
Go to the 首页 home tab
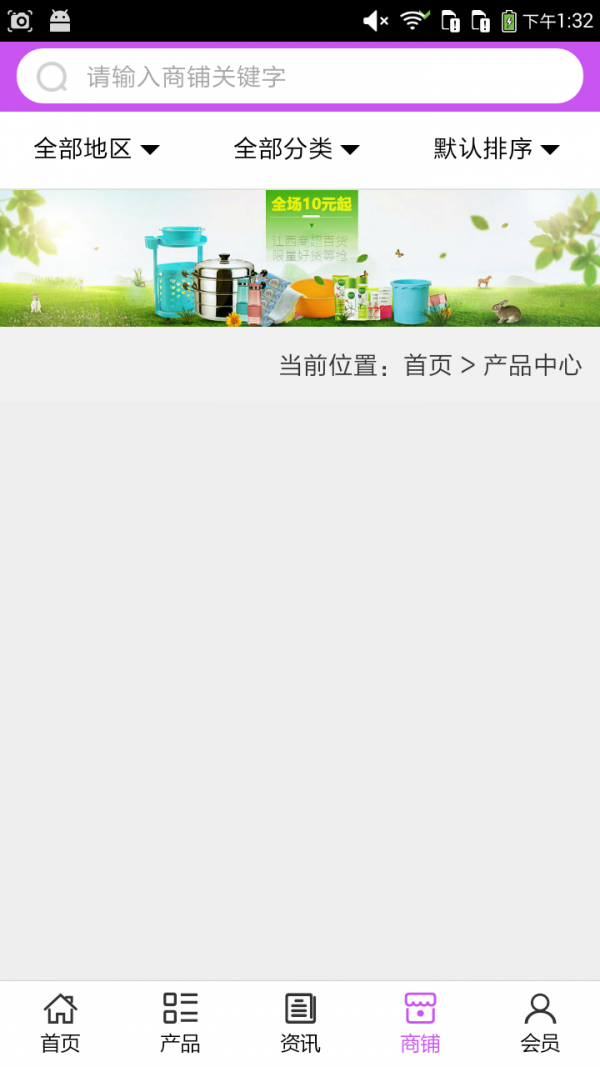tap(60, 1023)
